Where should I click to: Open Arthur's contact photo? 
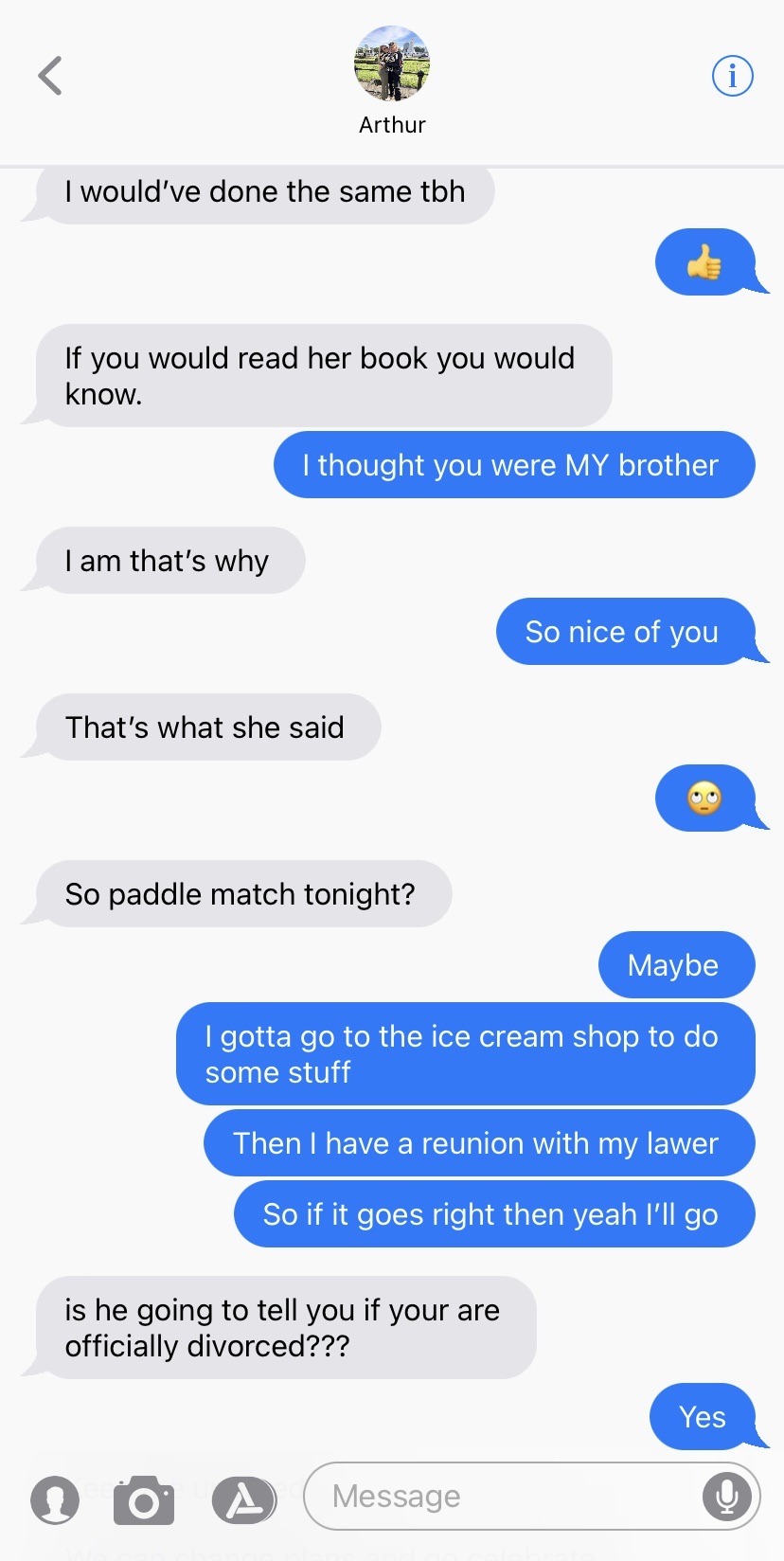[x=392, y=64]
